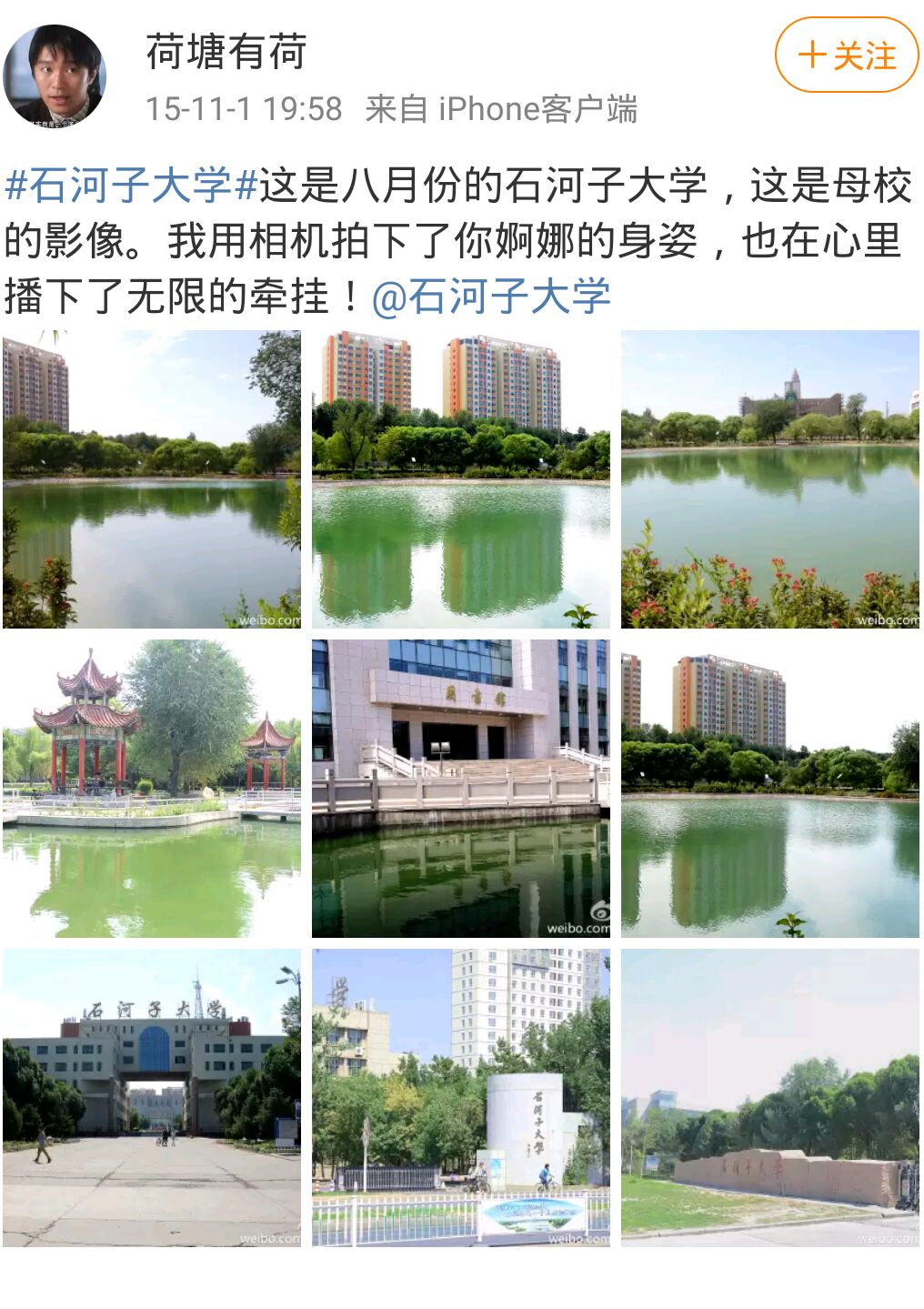The width and height of the screenshot is (924, 1309).
Task: View the stone wall sign photo
Action: 769,1097
